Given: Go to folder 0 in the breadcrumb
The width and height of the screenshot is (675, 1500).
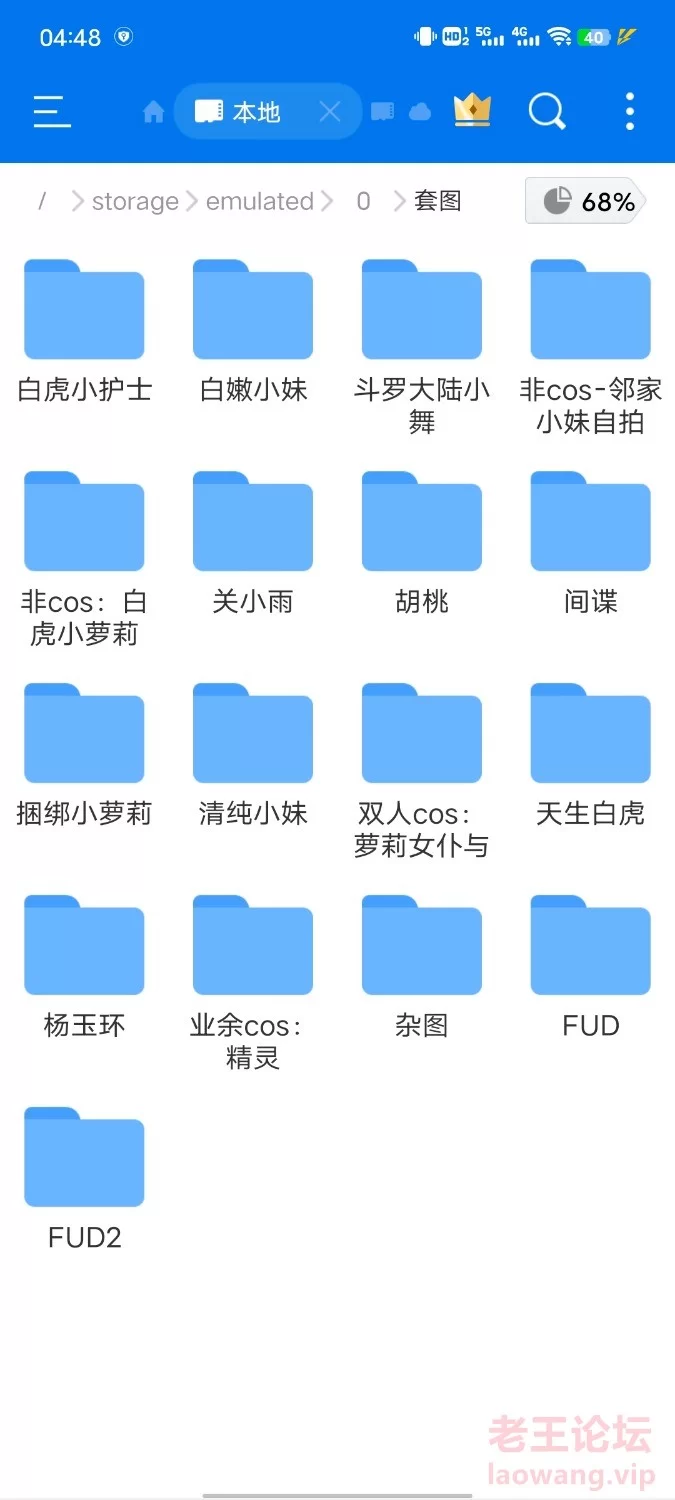Looking at the screenshot, I should click(x=363, y=201).
